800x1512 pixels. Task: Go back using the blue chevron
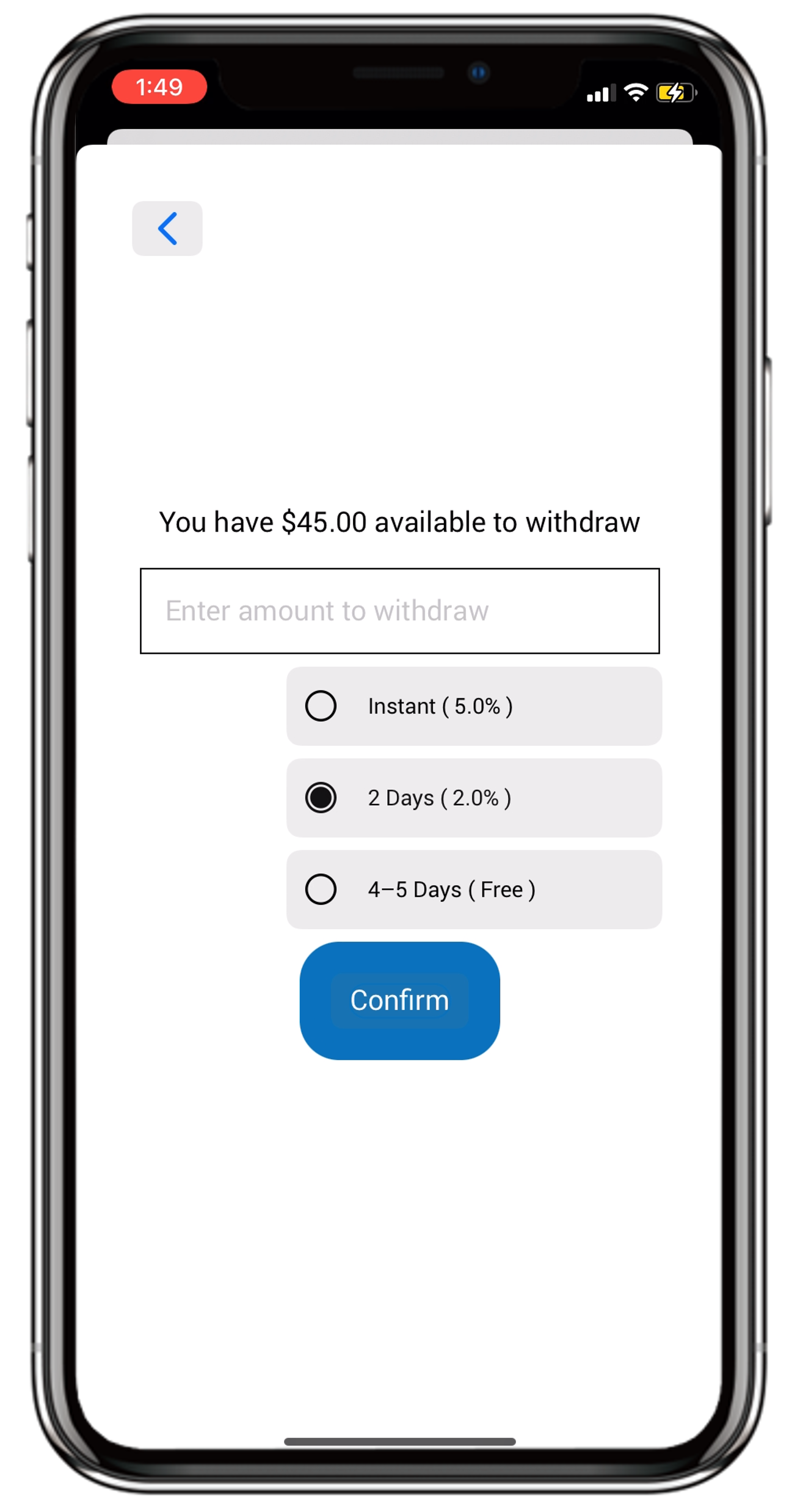point(167,228)
